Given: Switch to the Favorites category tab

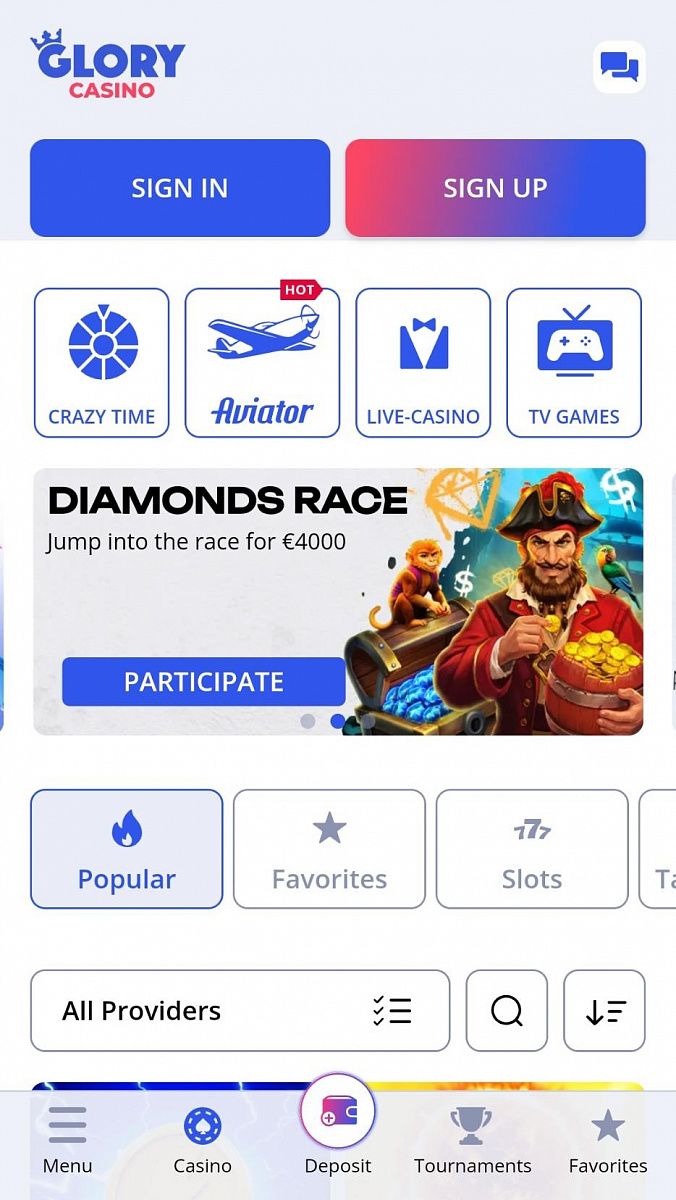Looking at the screenshot, I should point(329,849).
